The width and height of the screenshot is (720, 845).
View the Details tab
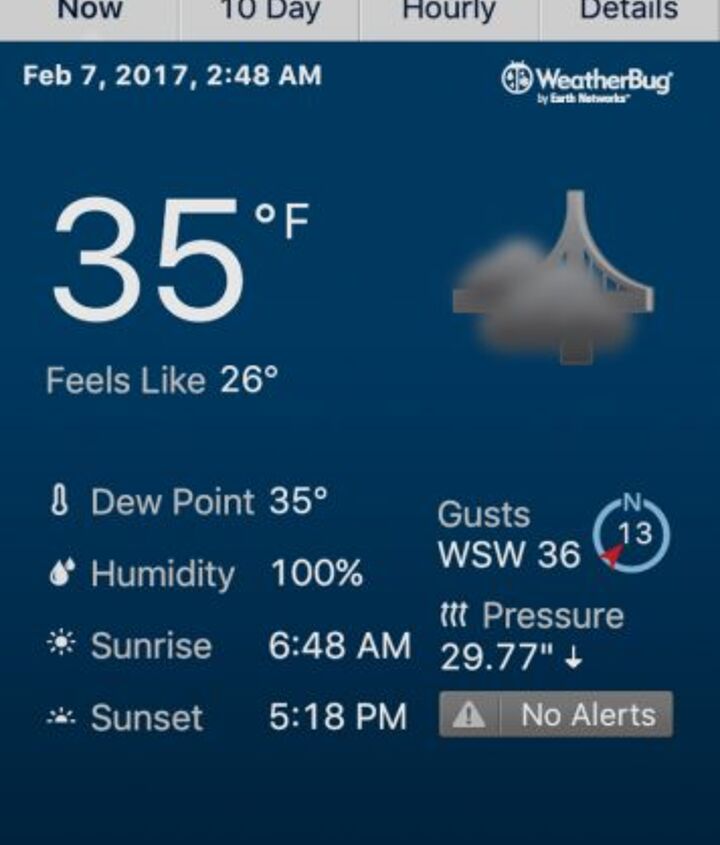point(629,14)
